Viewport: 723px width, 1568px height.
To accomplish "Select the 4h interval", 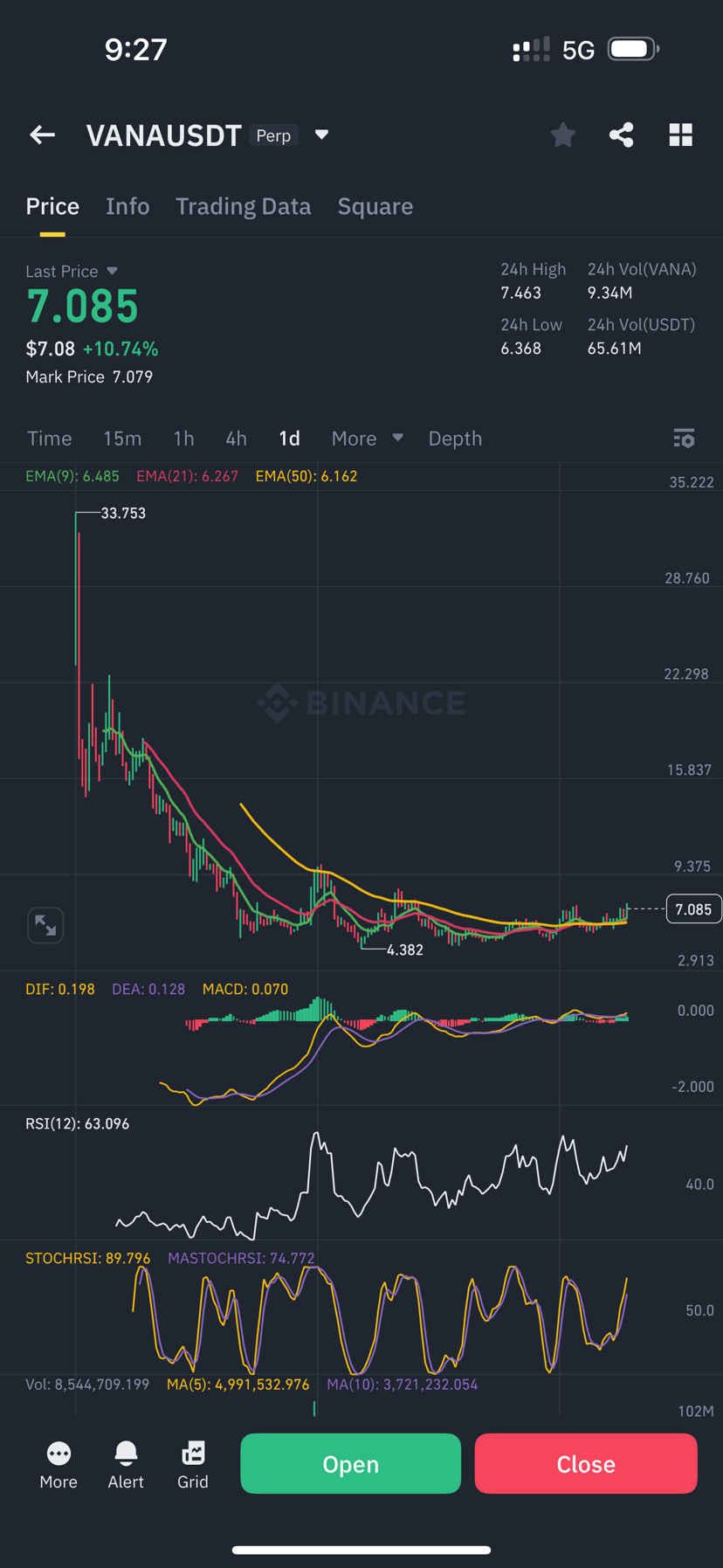I will (236, 439).
